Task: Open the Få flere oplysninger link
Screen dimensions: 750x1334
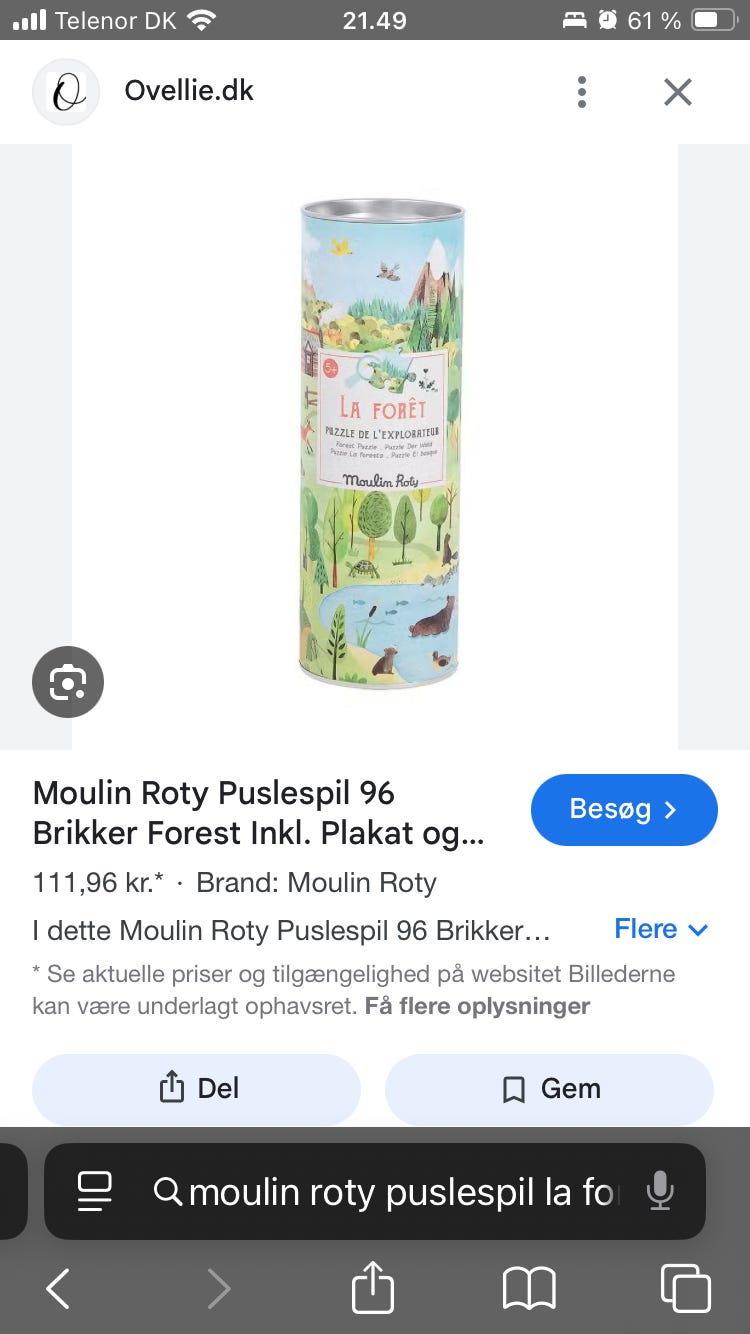Action: 477,1005
